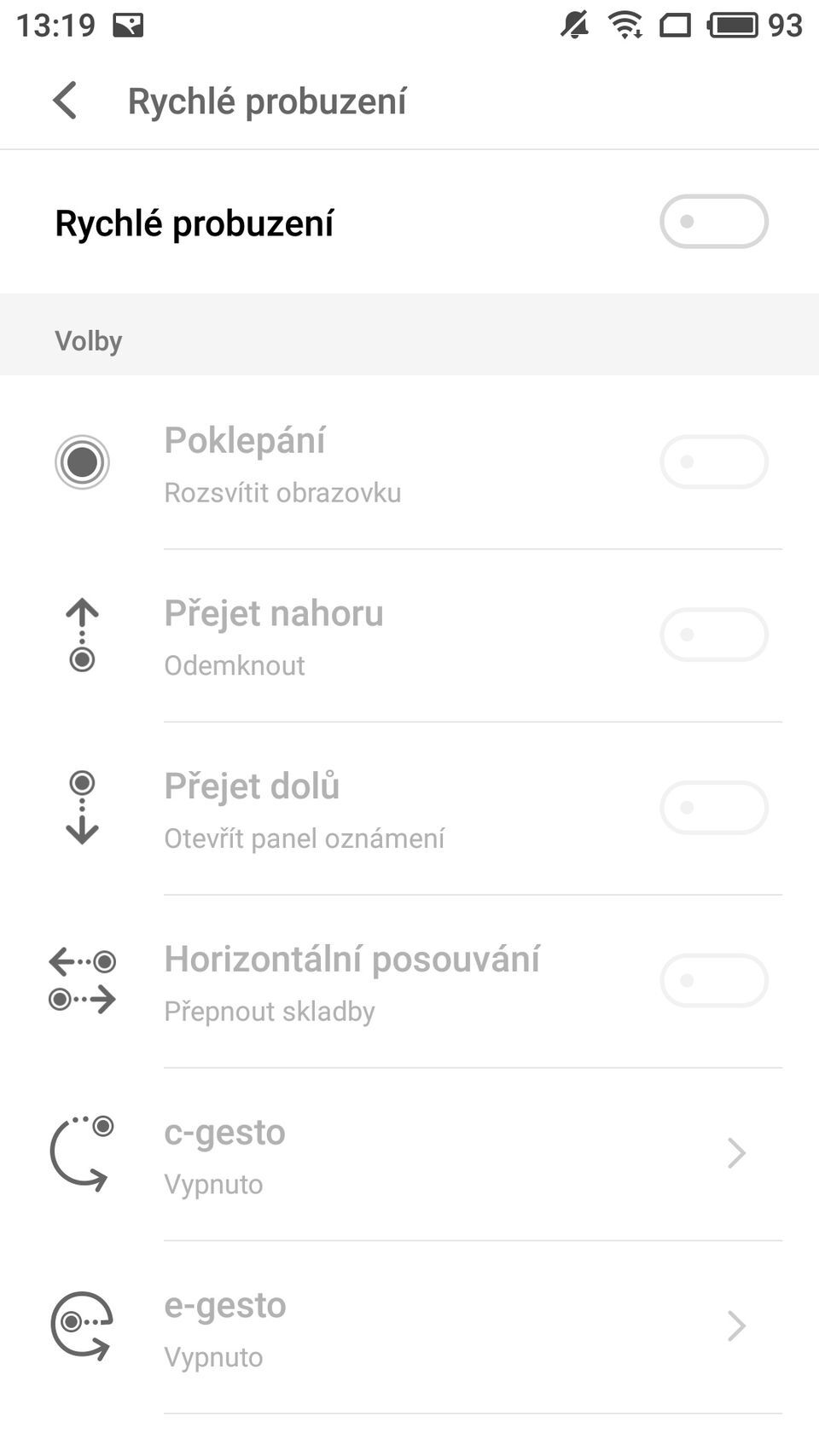Click the double-tap gesture icon next to Poklepání
The height and width of the screenshot is (1456, 819).
tap(82, 461)
